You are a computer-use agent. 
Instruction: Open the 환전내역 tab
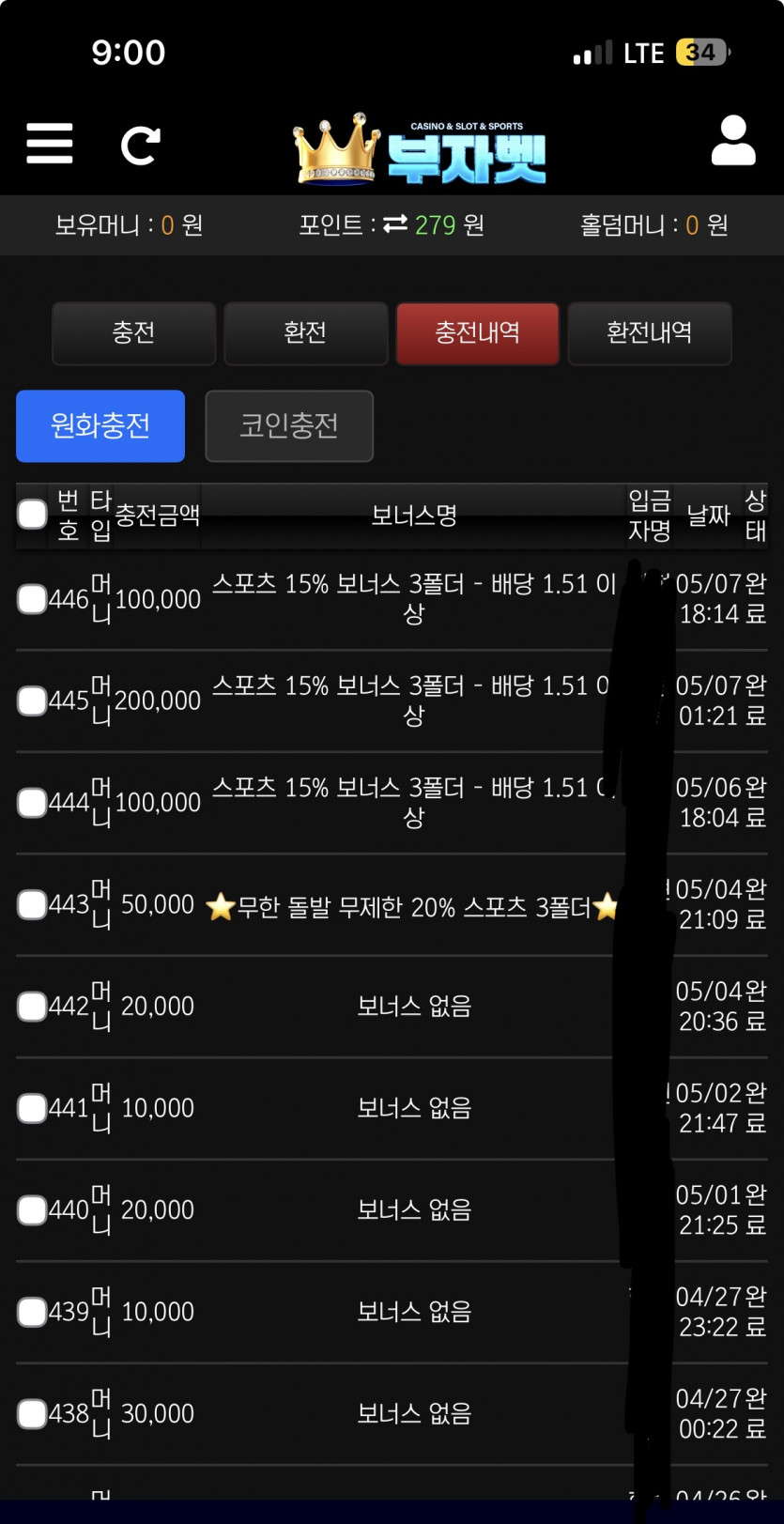click(650, 332)
